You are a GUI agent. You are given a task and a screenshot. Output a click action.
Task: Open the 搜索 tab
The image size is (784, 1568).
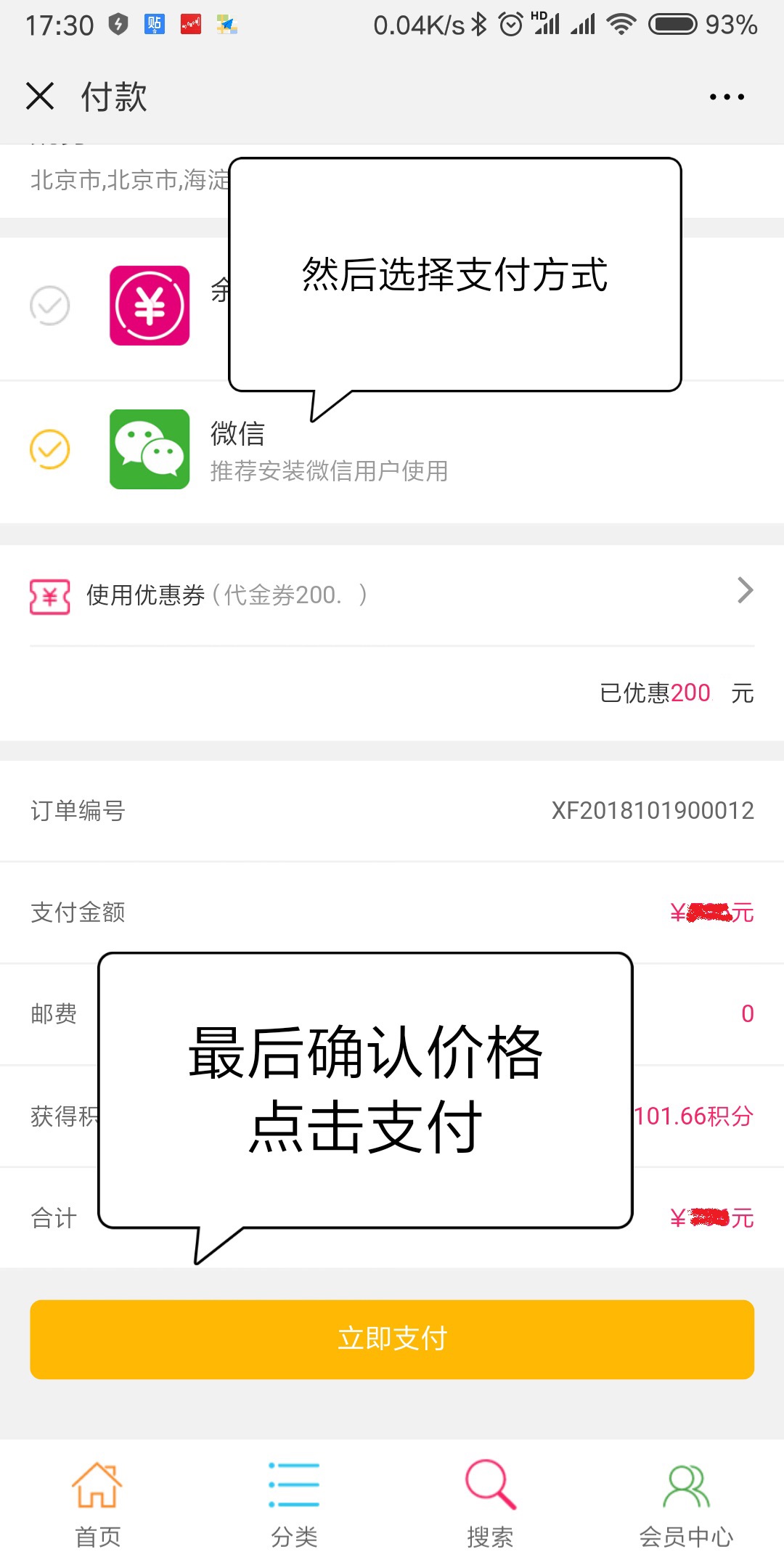490,1504
